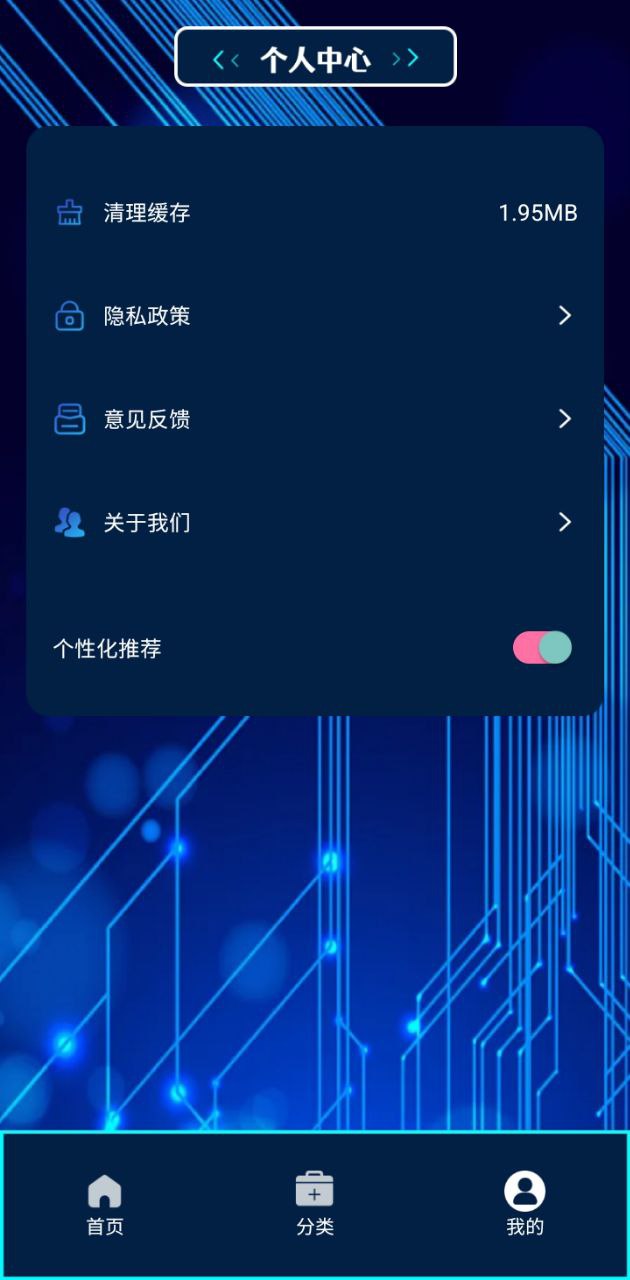Select the 我的 tab
Image resolution: width=630 pixels, height=1280 pixels.
524,1204
